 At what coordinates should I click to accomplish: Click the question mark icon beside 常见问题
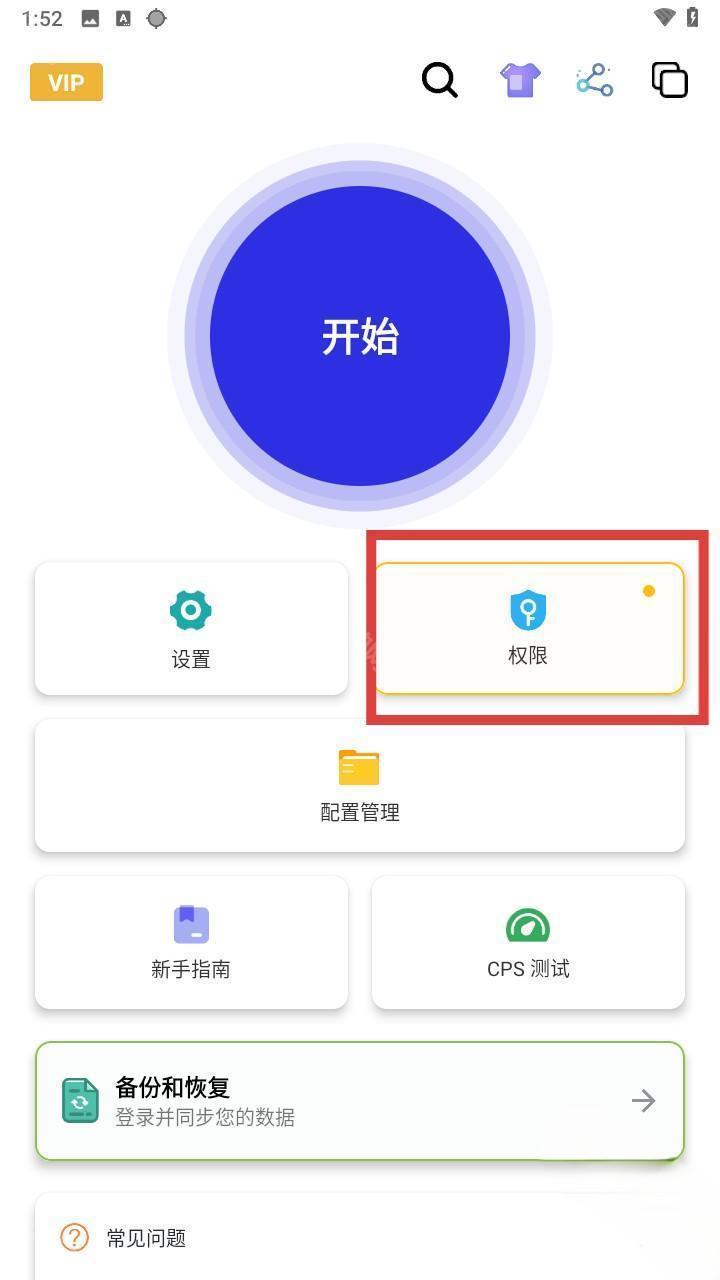click(73, 1238)
